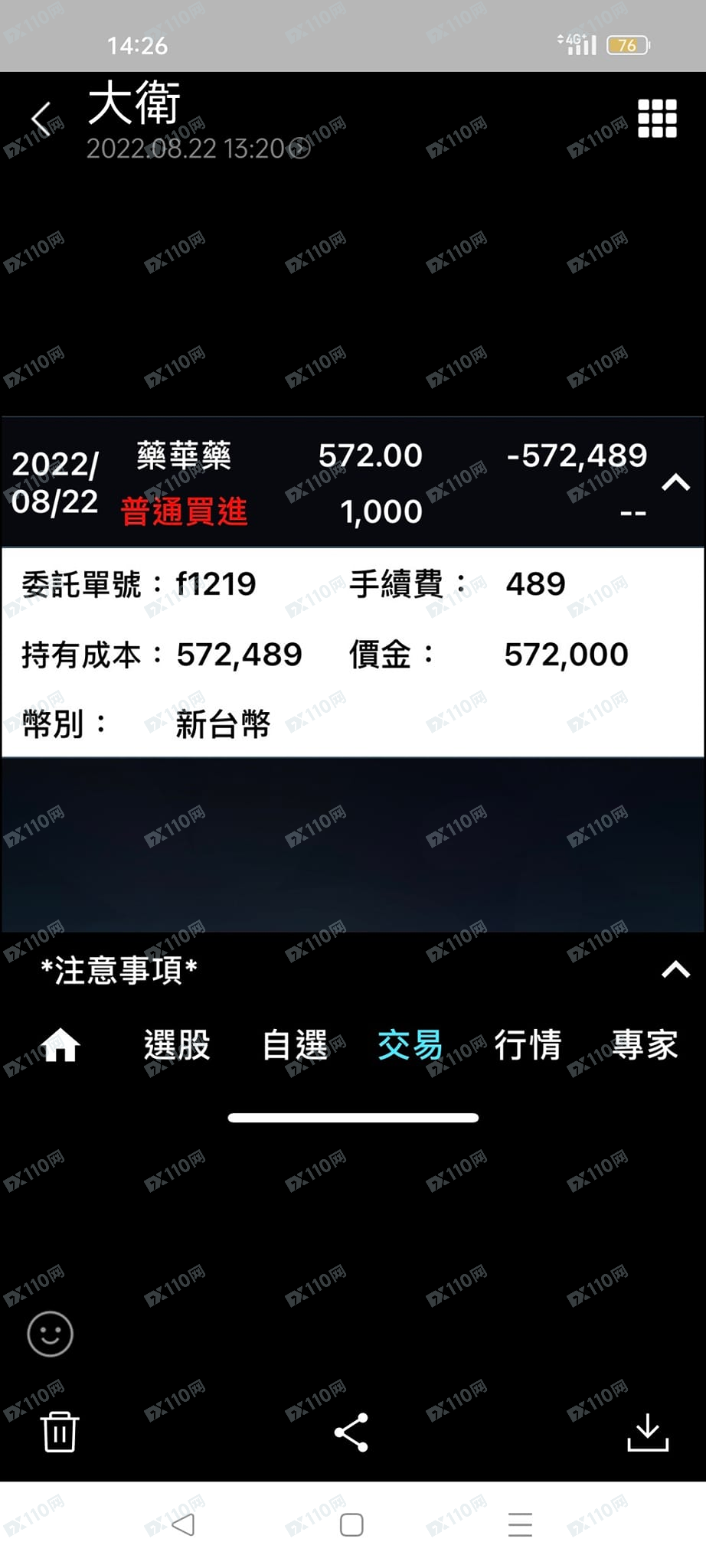706x1568 pixels.
Task: Add an emoji reaction with the smiley icon
Action: [x=50, y=1334]
